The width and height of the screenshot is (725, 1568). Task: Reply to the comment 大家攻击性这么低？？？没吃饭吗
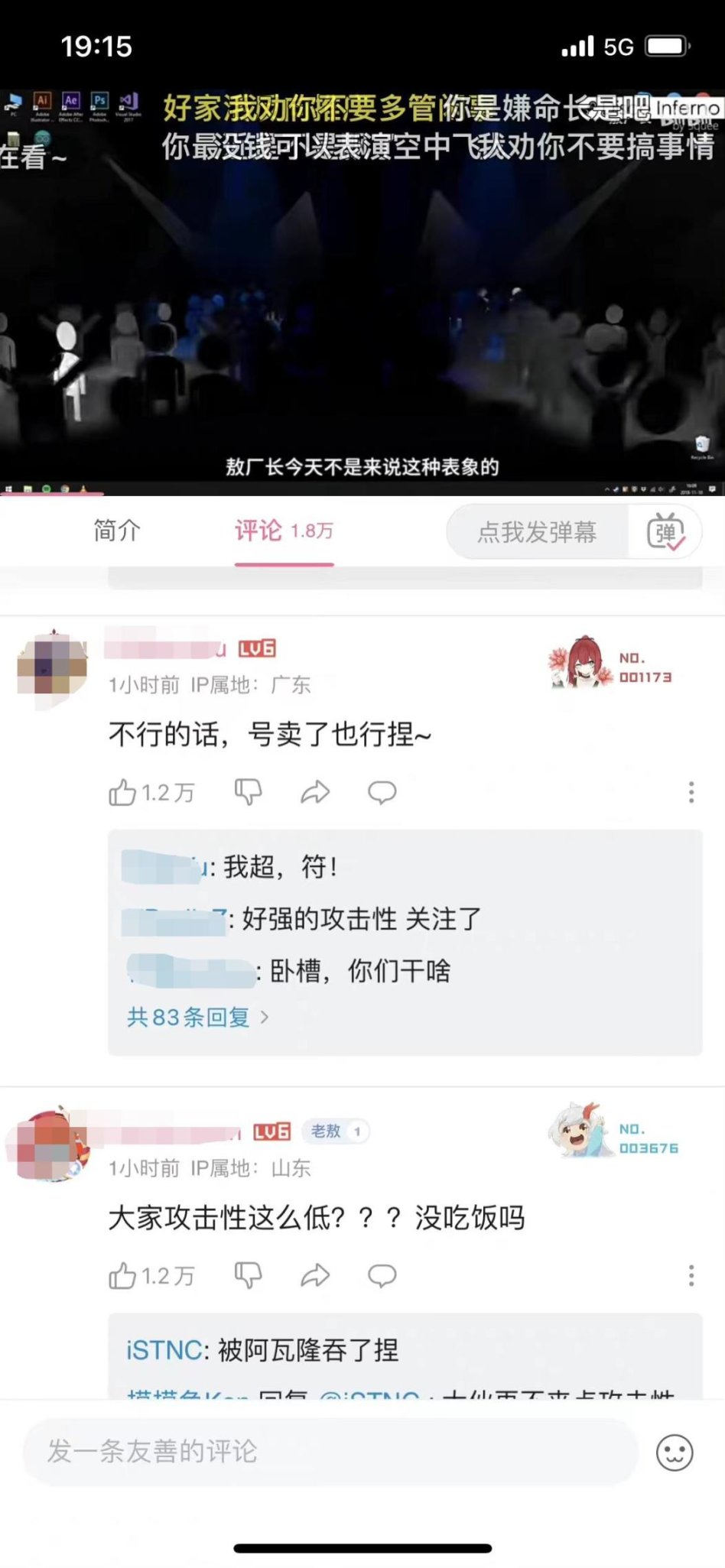[x=382, y=1276]
